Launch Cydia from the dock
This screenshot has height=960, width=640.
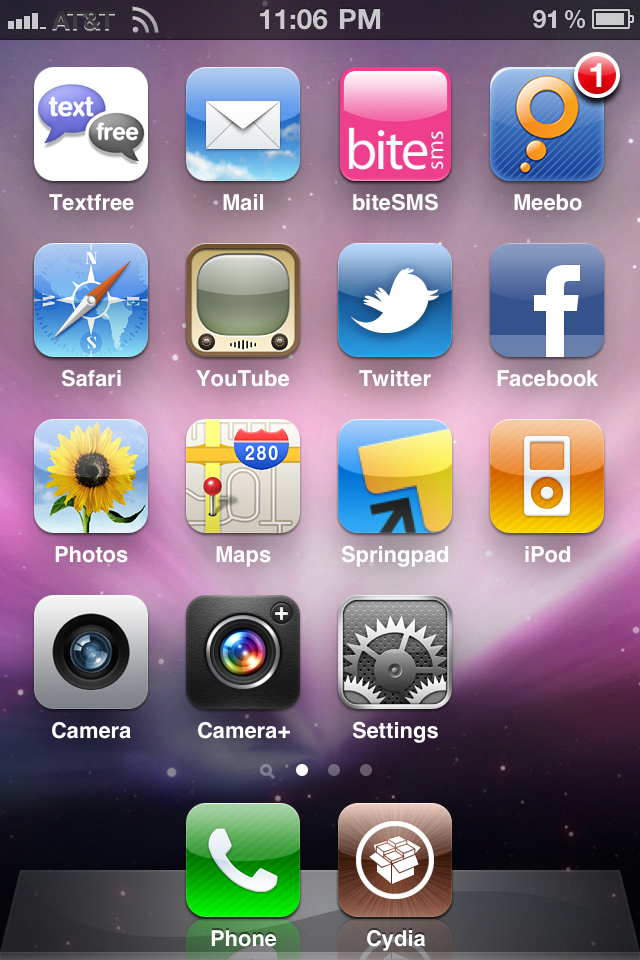pyautogui.click(x=395, y=860)
